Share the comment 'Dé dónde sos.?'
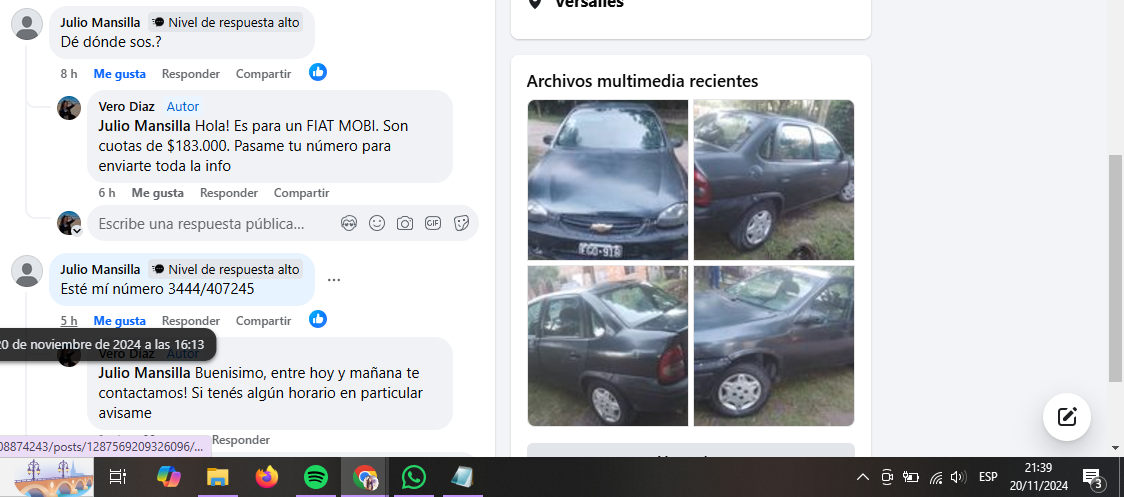This screenshot has width=1124, height=497. (x=263, y=74)
